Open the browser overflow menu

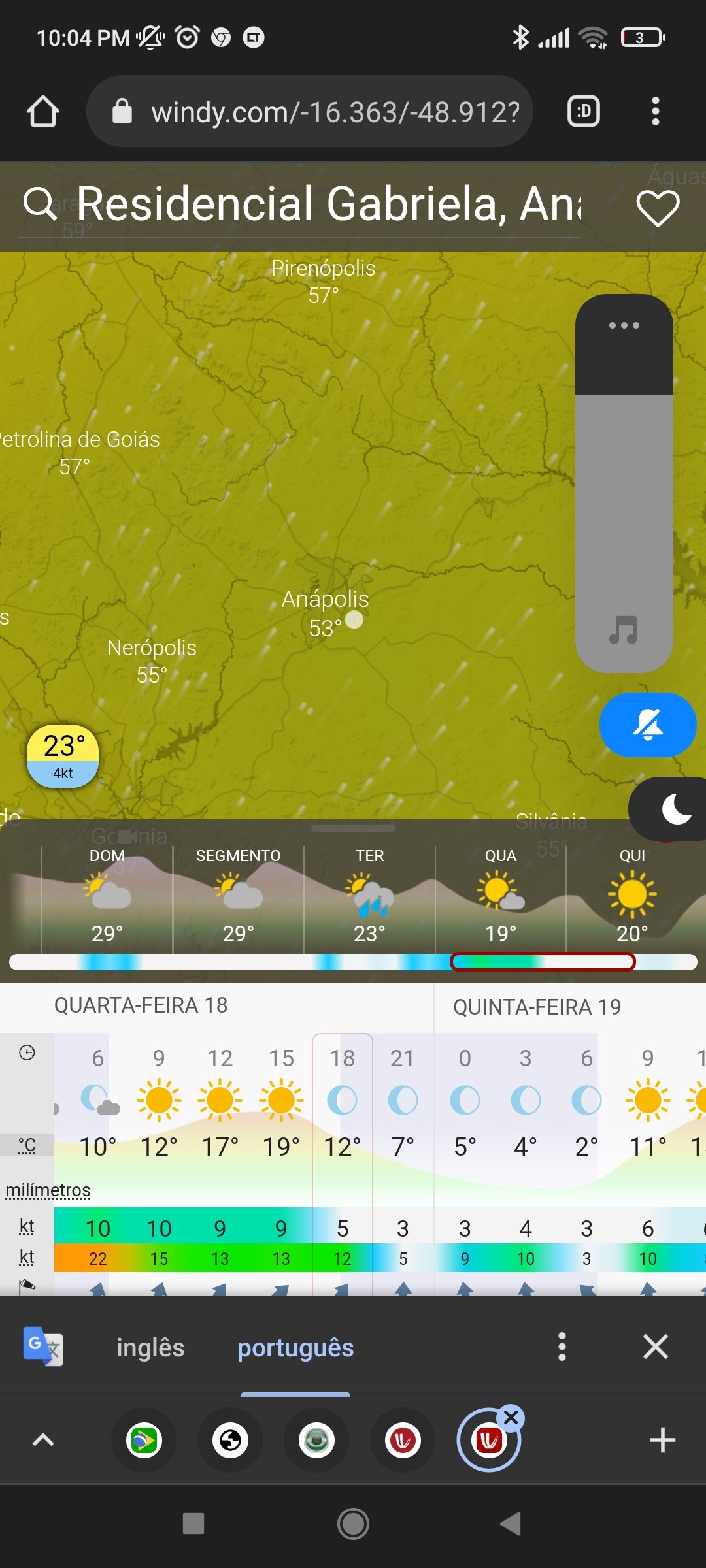coord(655,111)
